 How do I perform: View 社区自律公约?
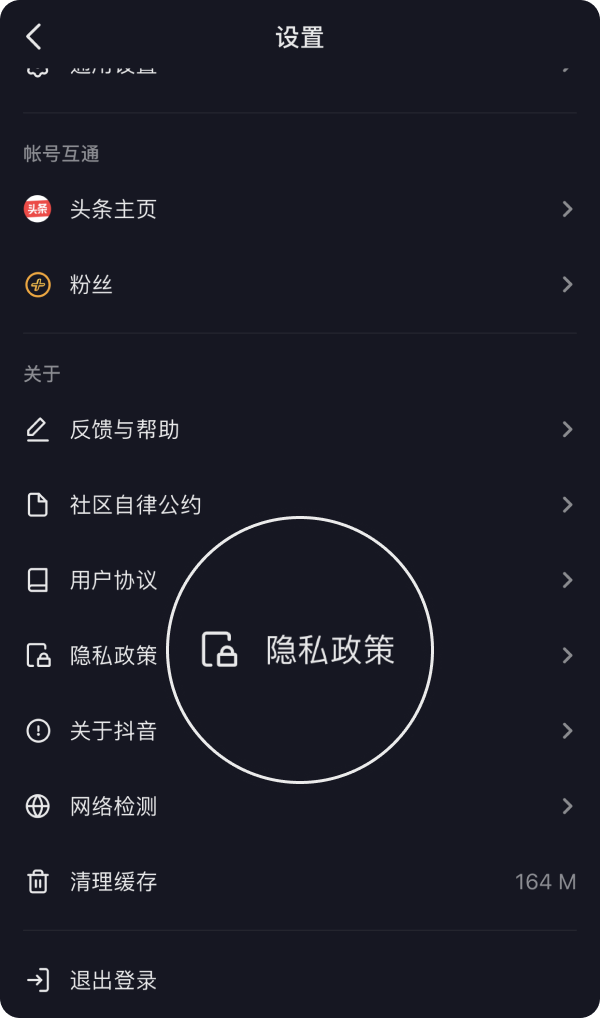coord(300,504)
